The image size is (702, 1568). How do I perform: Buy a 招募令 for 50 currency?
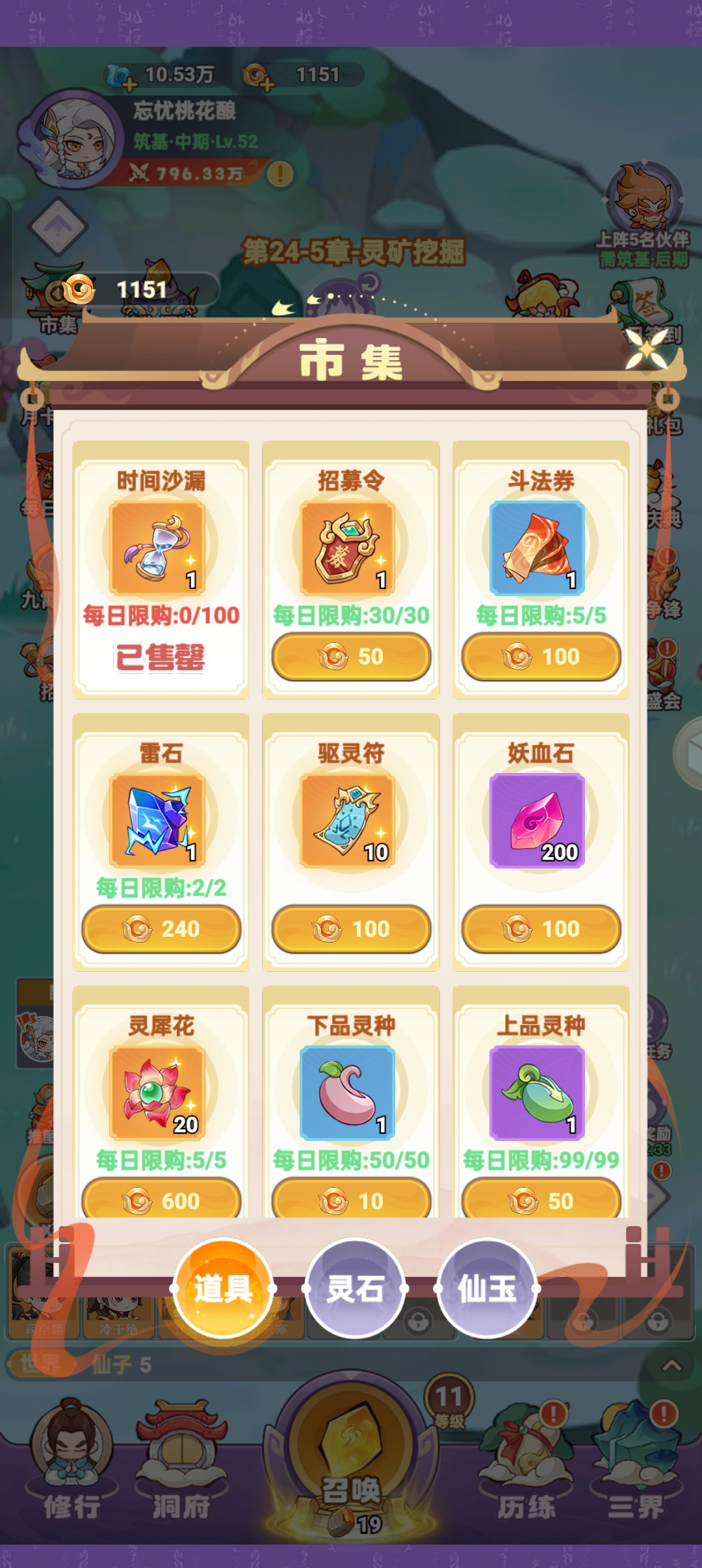[351, 657]
